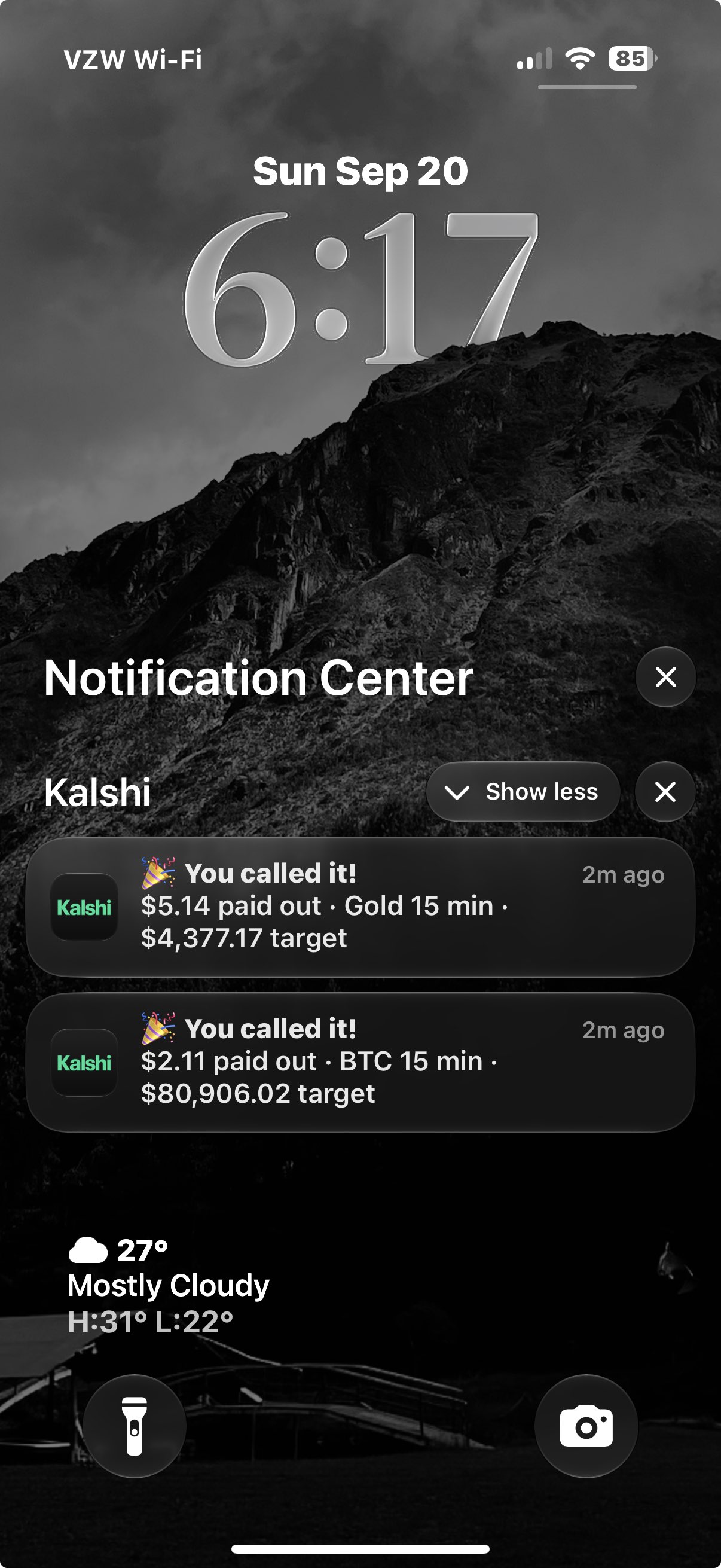Open the Gold 15 min payout notification
This screenshot has height=1568, width=721.
click(360, 907)
